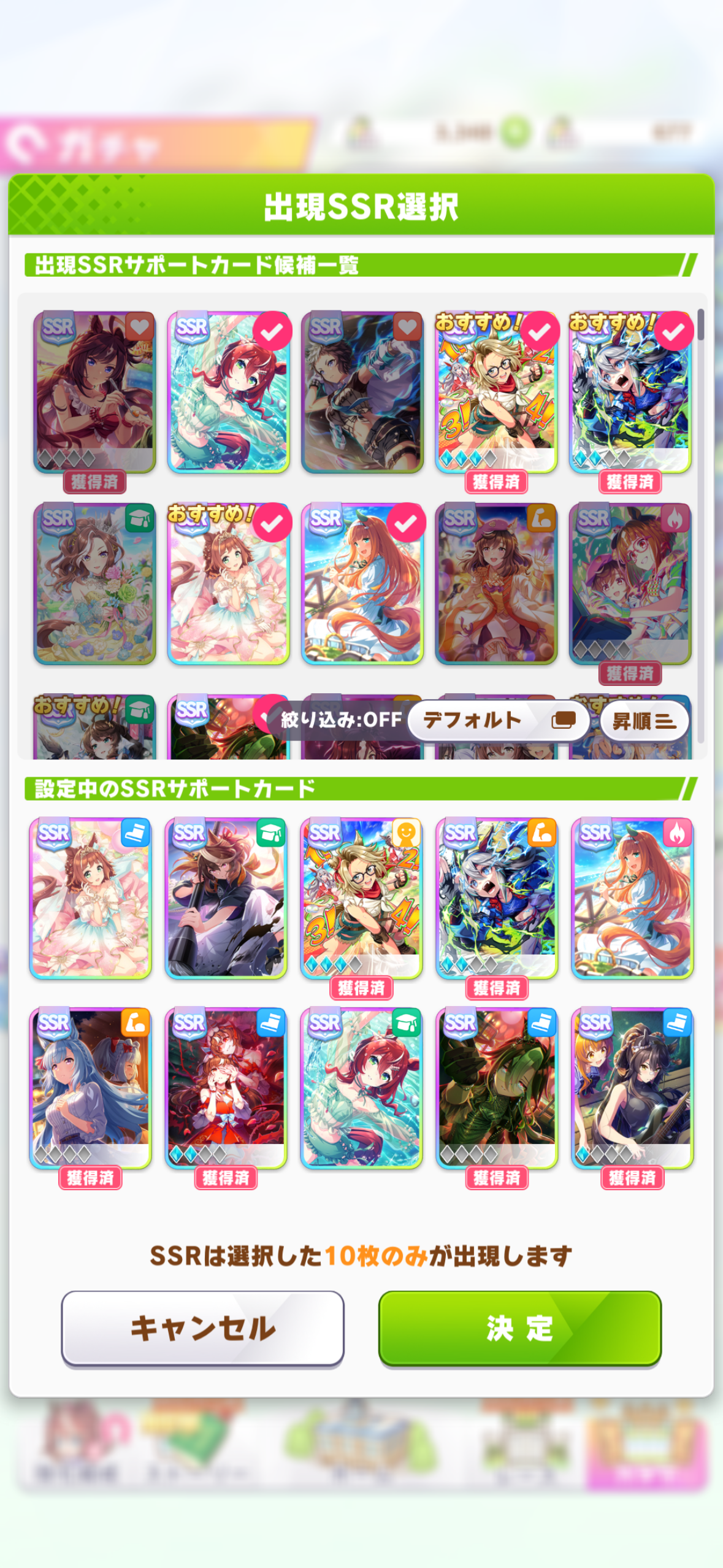
Task: Select the brown-haired beret girl card in candidates
Action: [x=495, y=583]
